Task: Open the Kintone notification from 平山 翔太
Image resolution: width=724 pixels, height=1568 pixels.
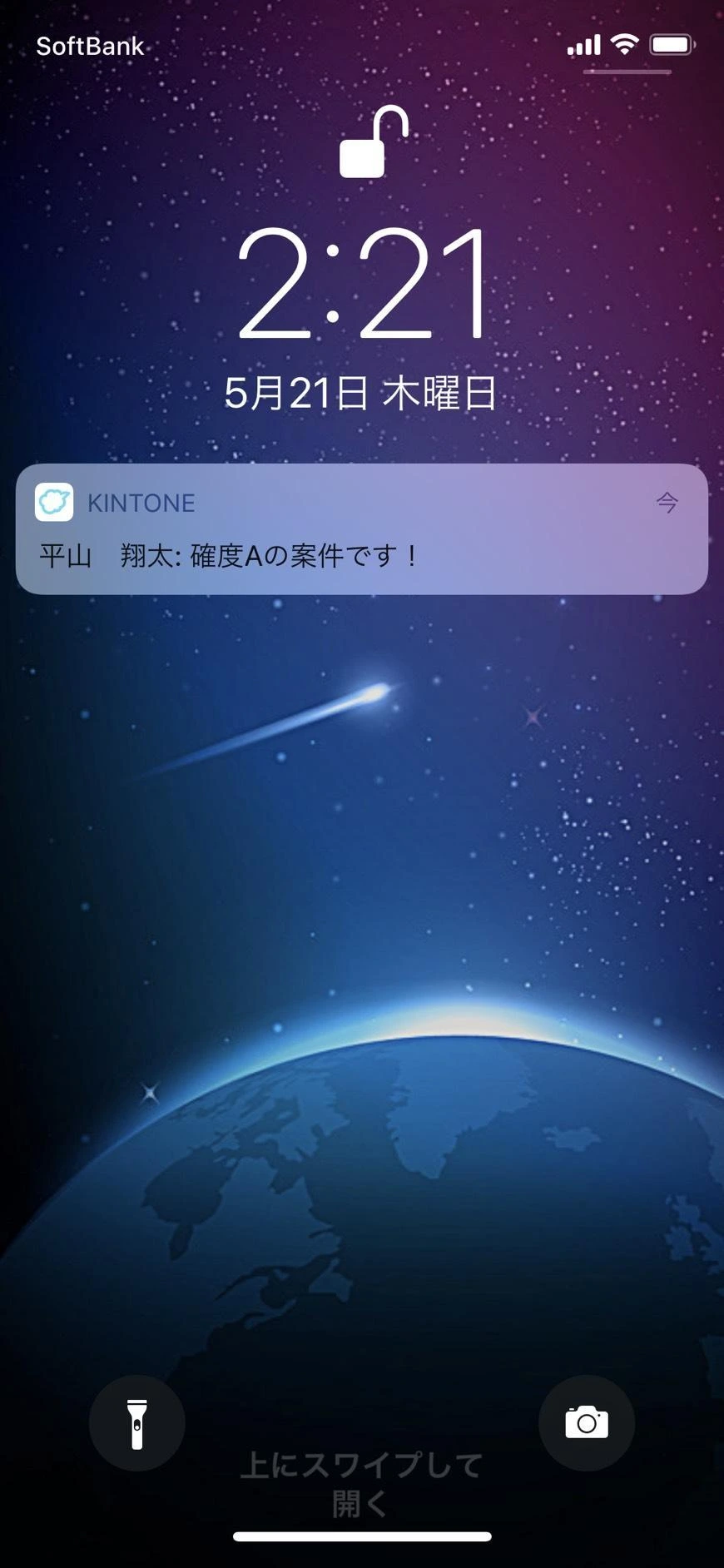Action: pos(362,528)
